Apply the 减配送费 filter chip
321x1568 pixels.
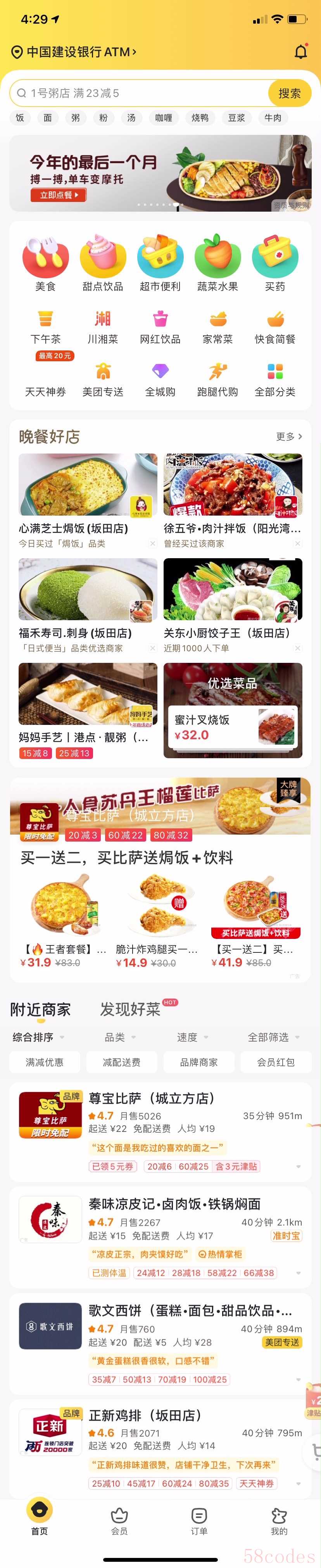tap(121, 1062)
